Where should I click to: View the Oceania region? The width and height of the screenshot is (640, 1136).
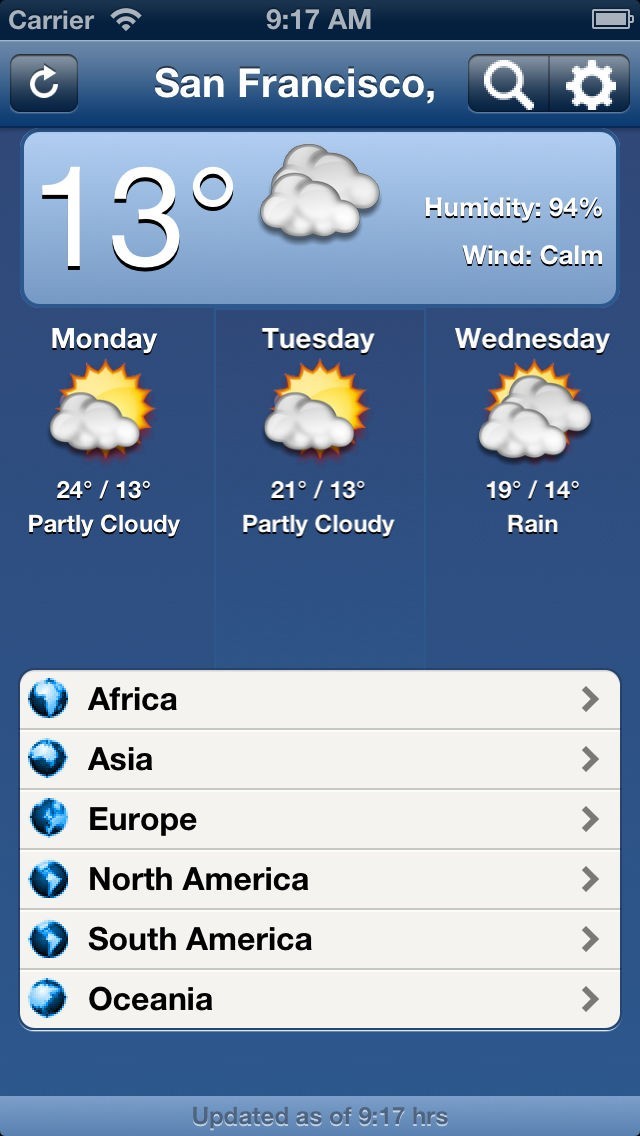coord(320,999)
